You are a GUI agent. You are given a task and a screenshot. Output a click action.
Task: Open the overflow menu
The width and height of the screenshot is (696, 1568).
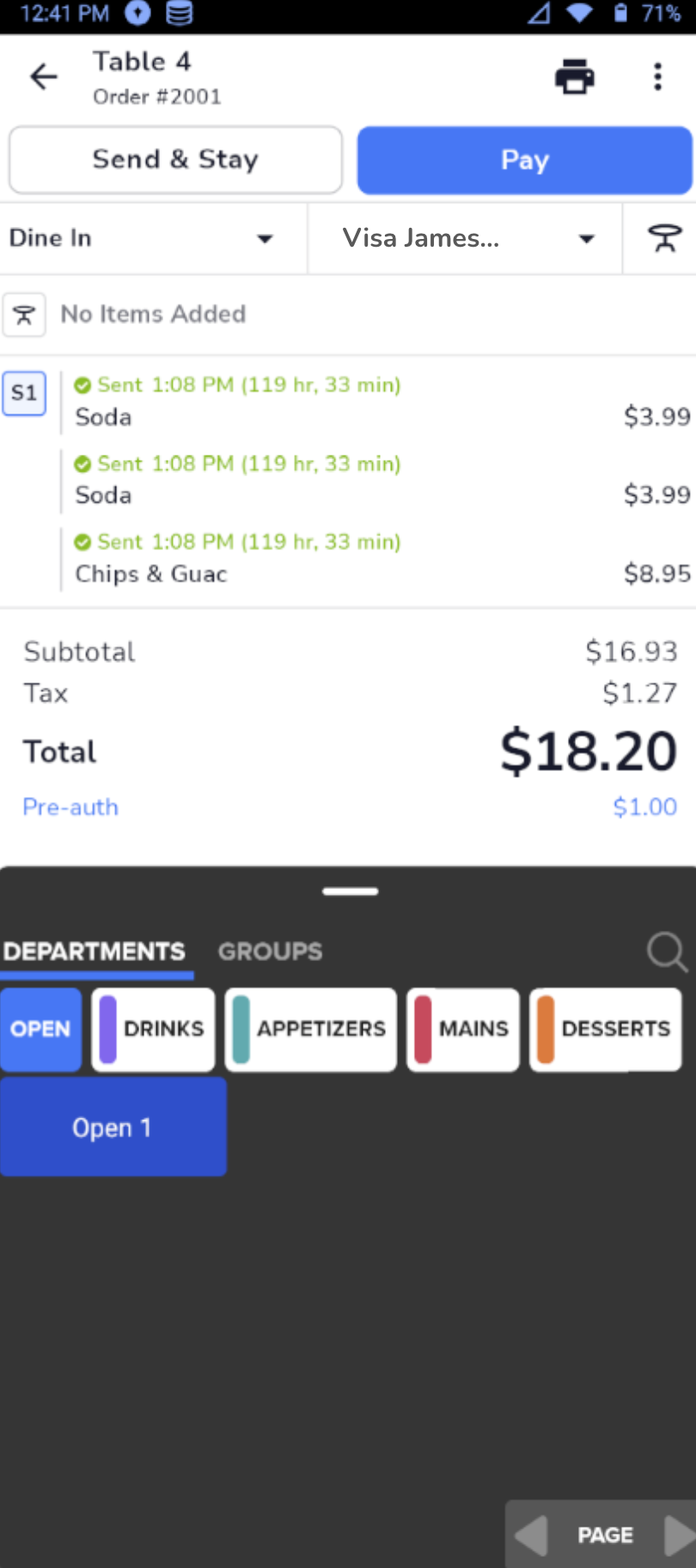657,77
